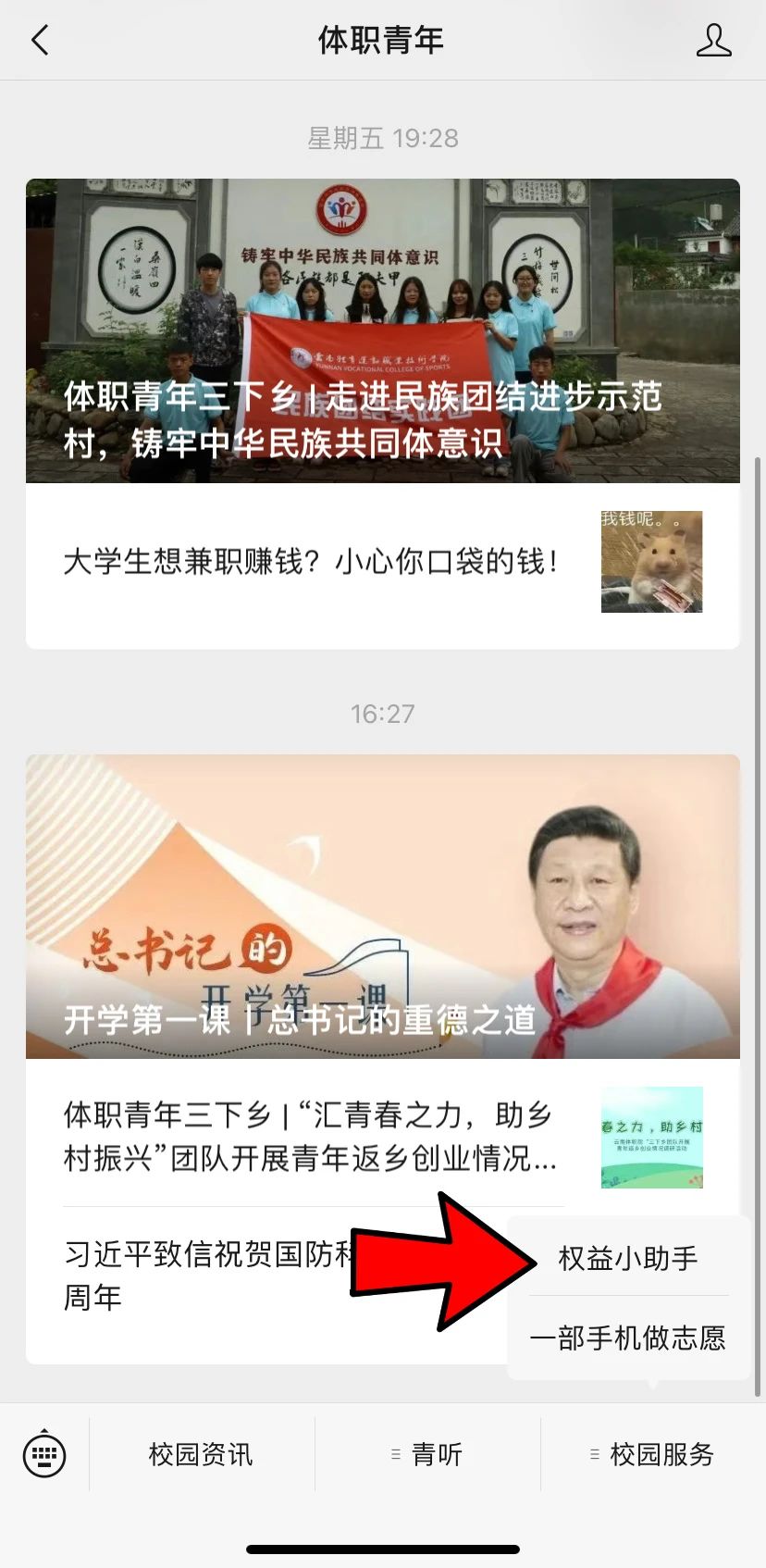Image resolution: width=766 pixels, height=1568 pixels.
Task: Open 开学第一课 总书记的重德之道 article
Action: (x=382, y=907)
